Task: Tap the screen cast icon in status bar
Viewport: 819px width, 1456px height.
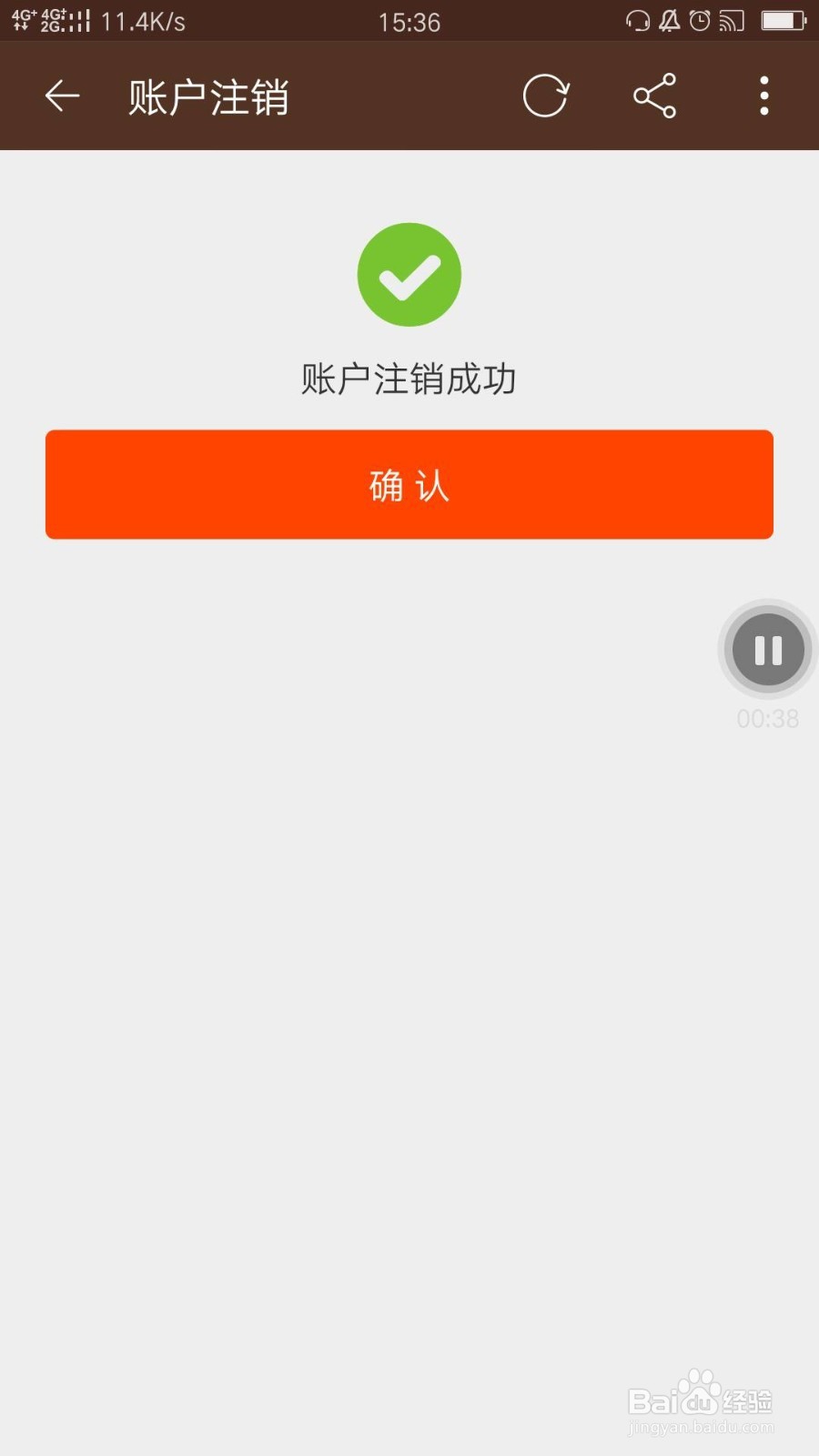Action: coord(731,20)
